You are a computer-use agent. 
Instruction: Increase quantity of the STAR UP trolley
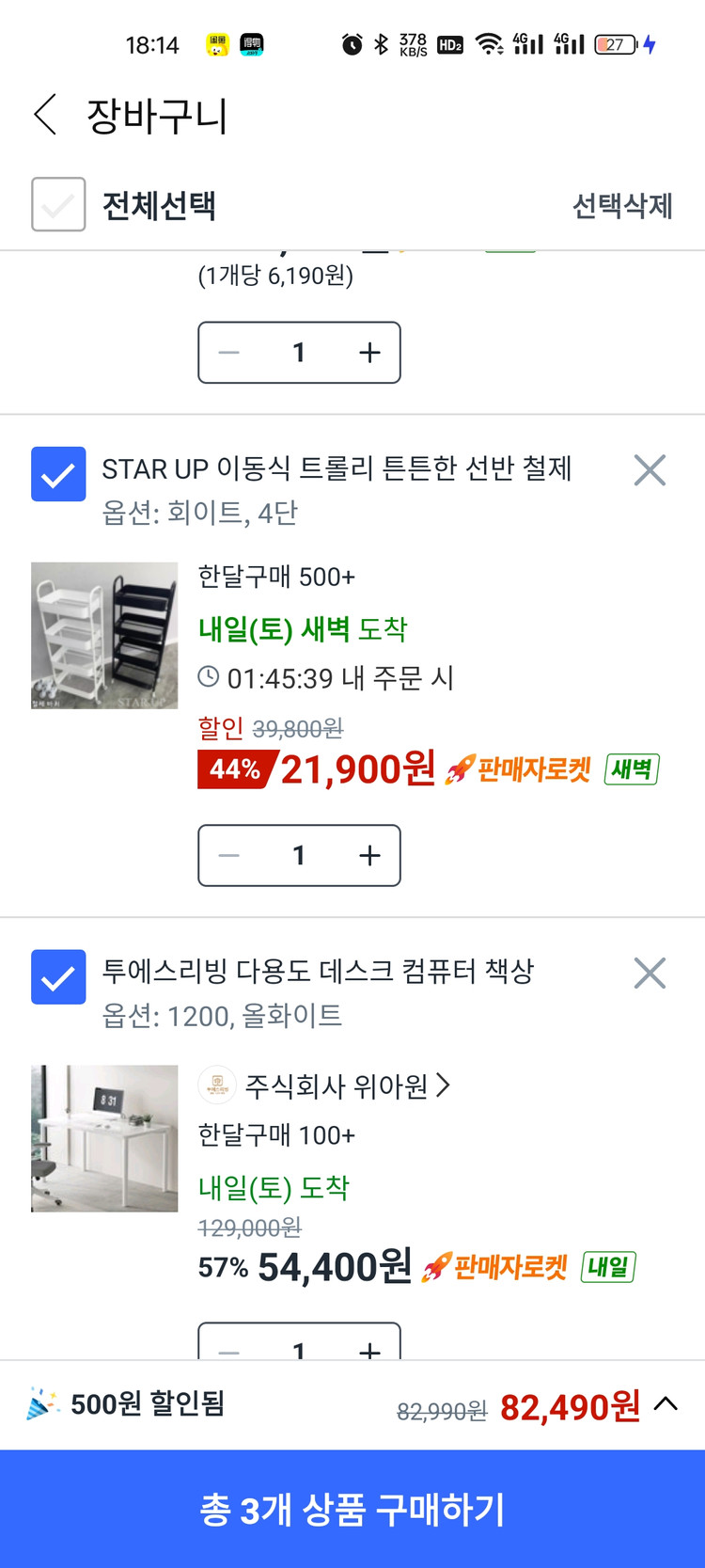pyautogui.click(x=369, y=855)
